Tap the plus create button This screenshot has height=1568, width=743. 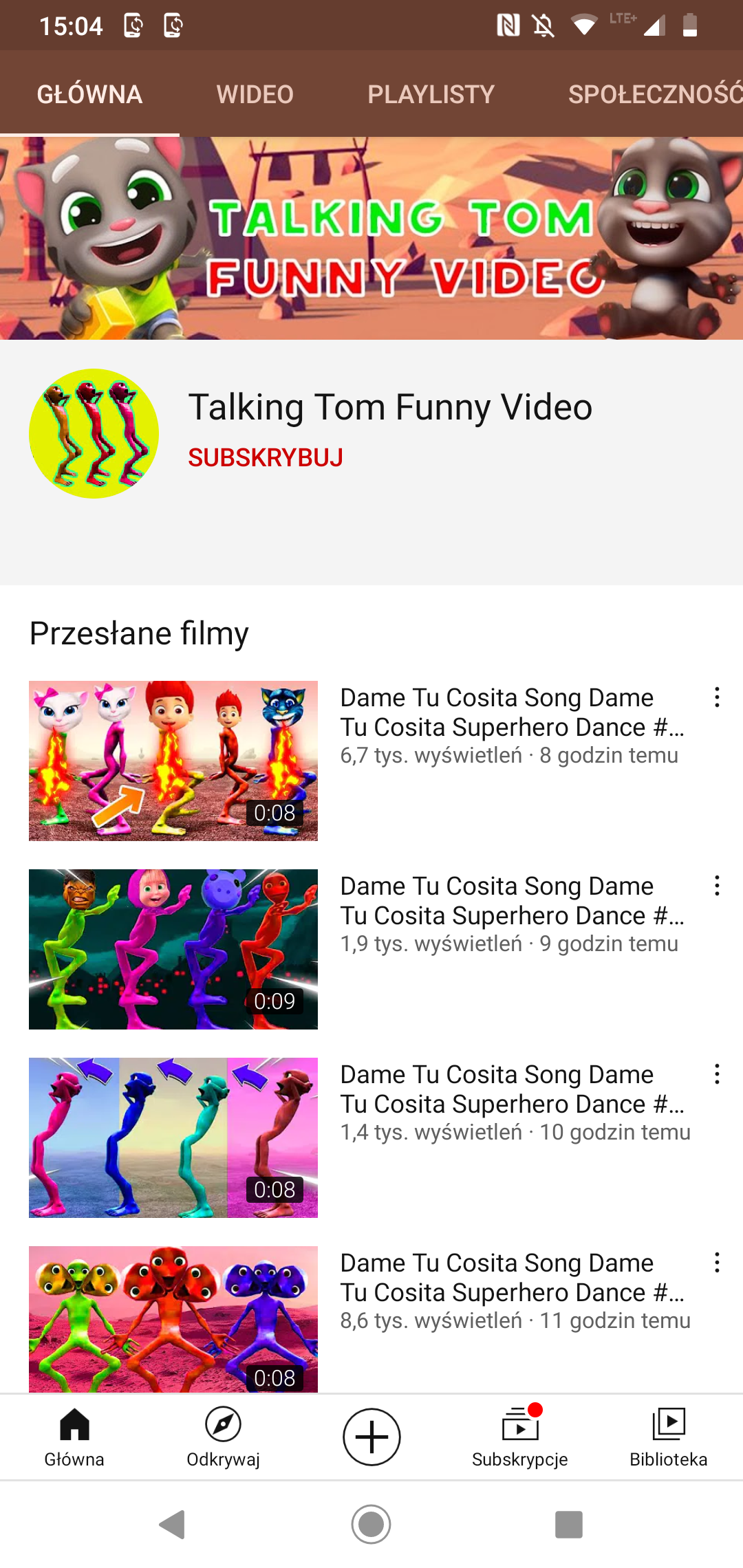coord(371,1437)
